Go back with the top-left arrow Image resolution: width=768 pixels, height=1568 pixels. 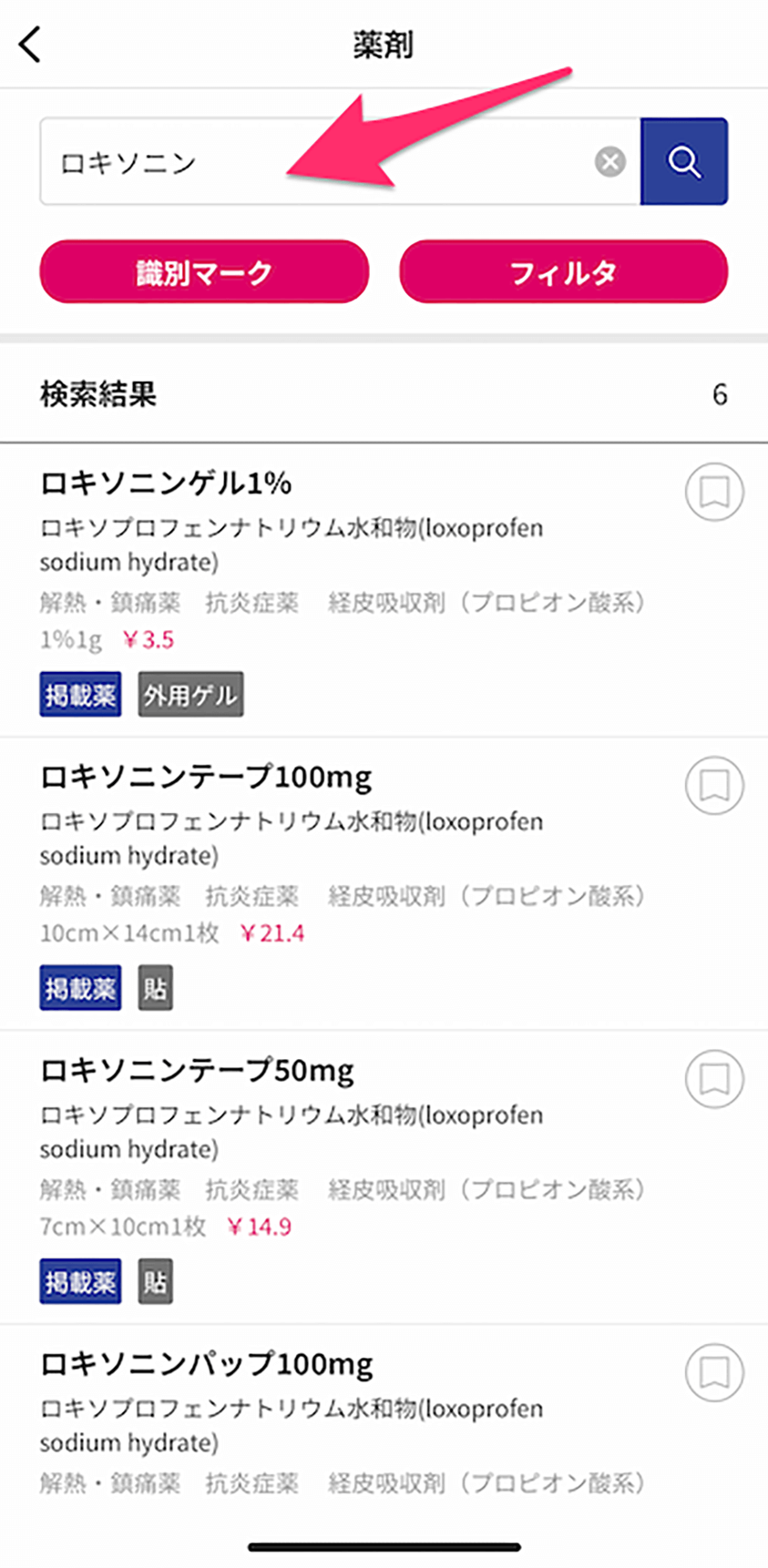30,44
